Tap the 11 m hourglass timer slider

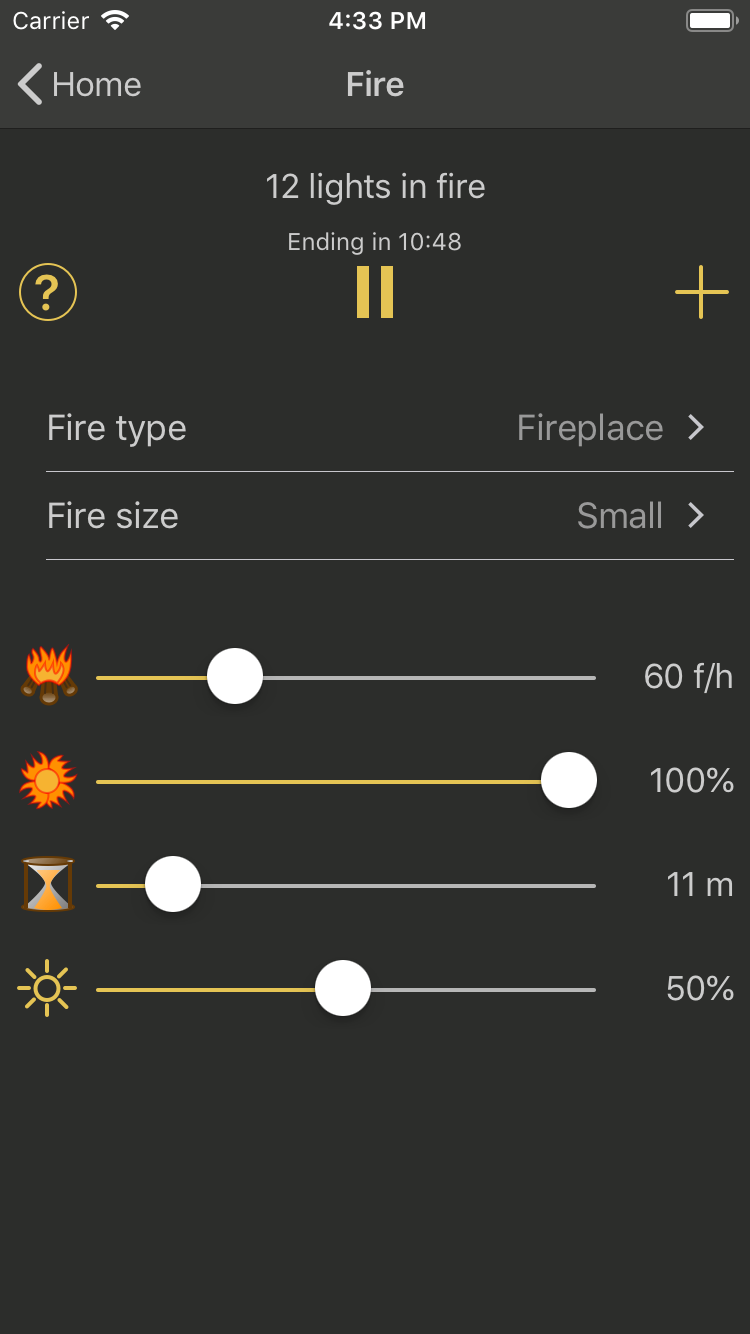tap(346, 885)
